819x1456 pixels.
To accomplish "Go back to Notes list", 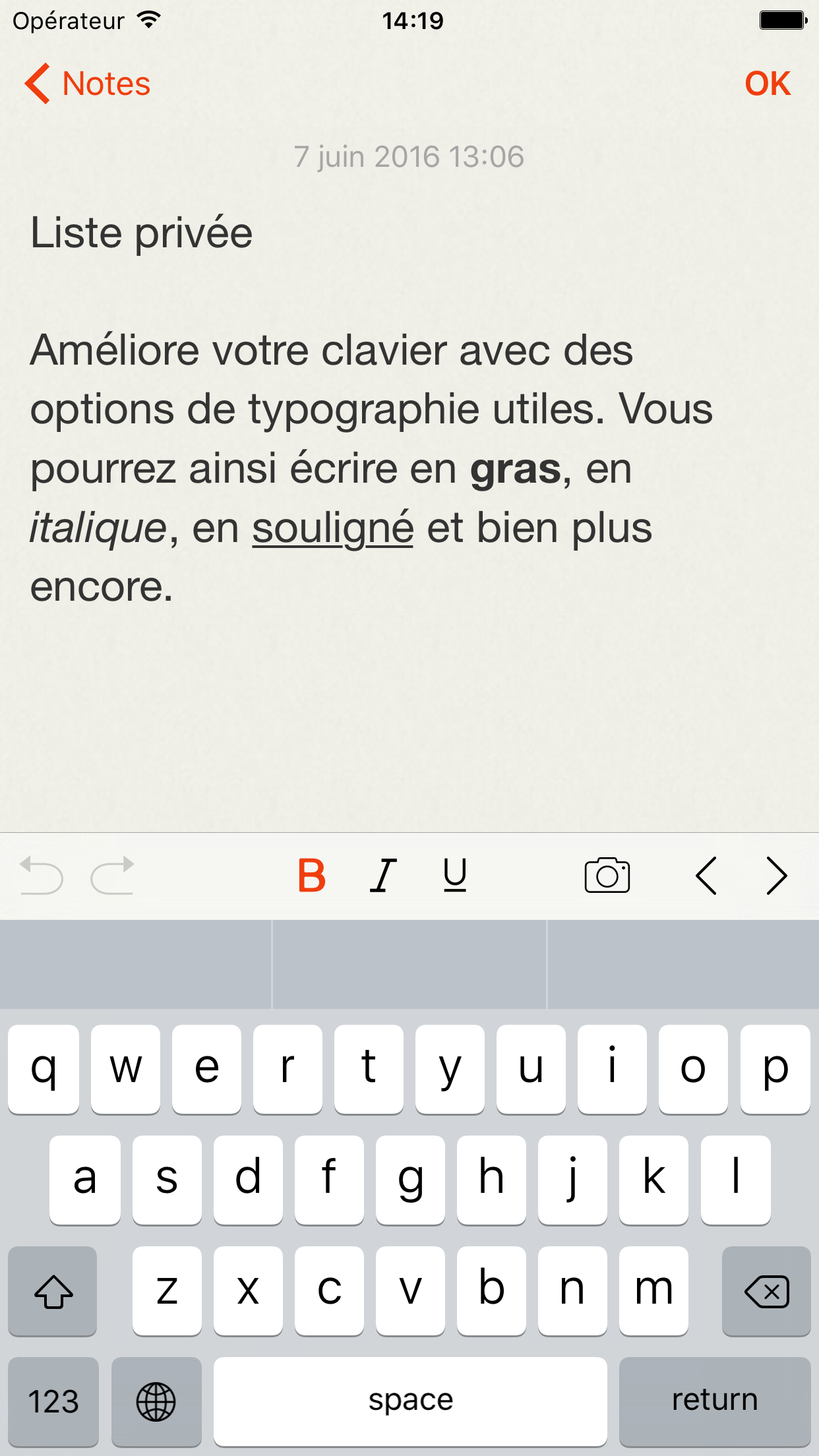I will pos(88,84).
